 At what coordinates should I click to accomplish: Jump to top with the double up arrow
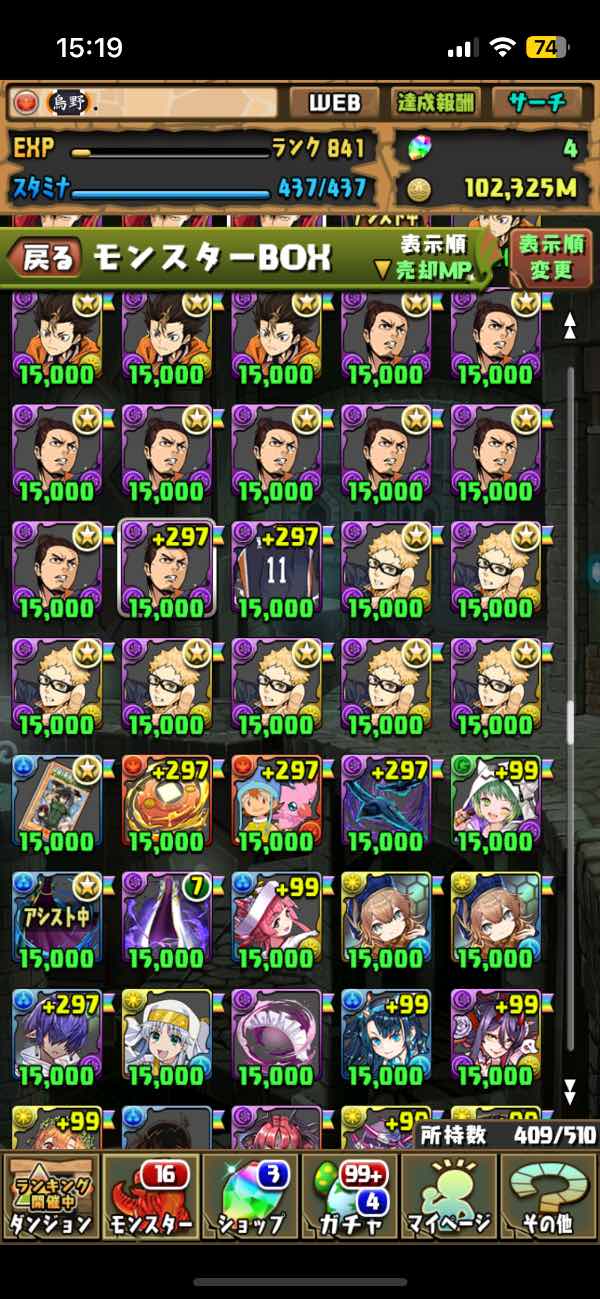[x=570, y=324]
